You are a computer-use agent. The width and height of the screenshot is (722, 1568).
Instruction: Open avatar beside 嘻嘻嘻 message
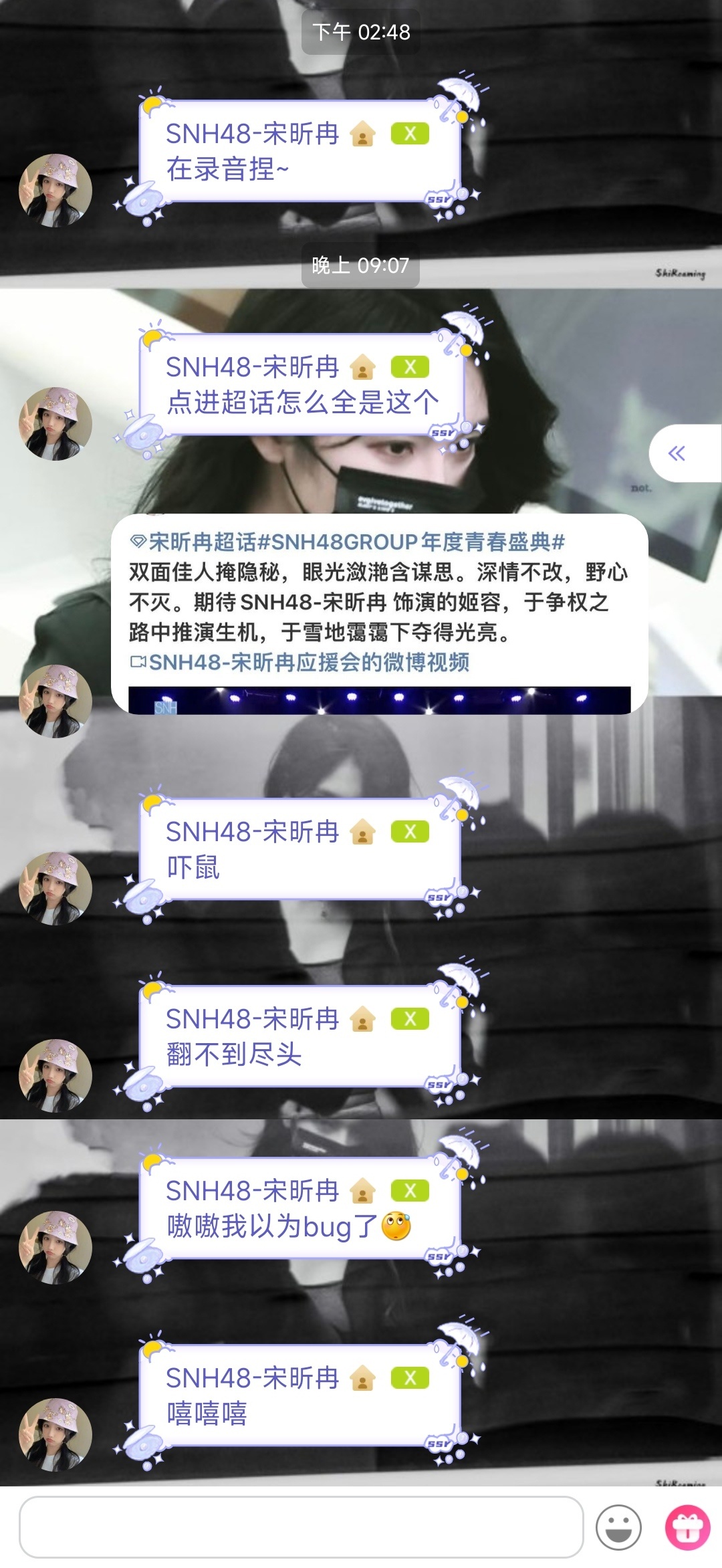[x=55, y=1434]
